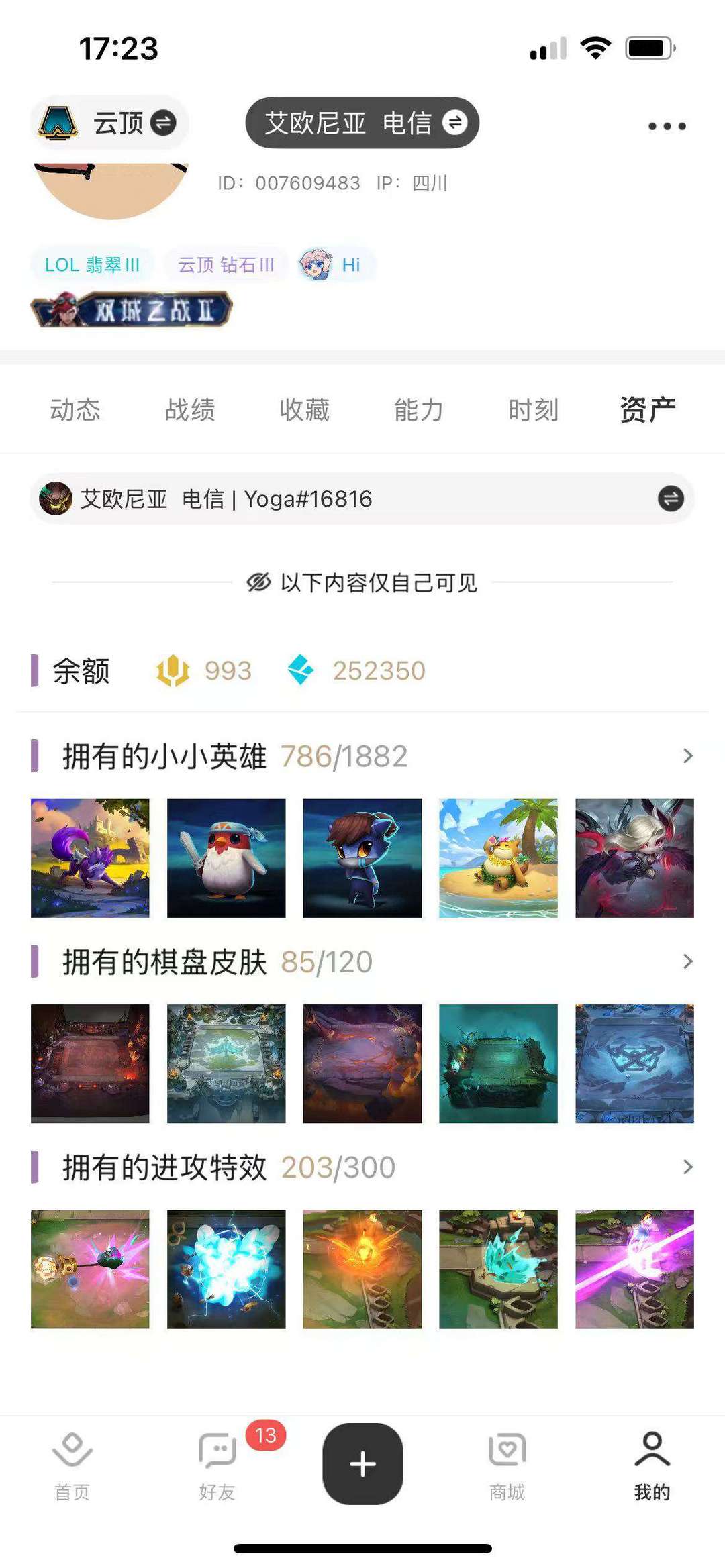Open the red chicken little legend
The width and height of the screenshot is (725, 1568).
226,857
